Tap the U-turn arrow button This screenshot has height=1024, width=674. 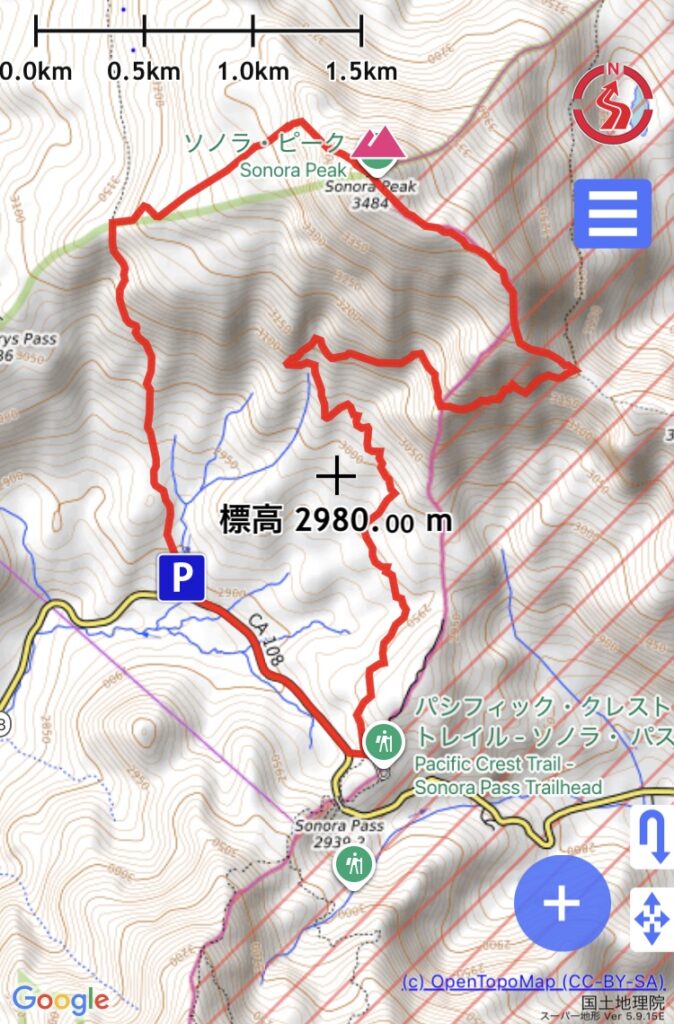[x=652, y=838]
